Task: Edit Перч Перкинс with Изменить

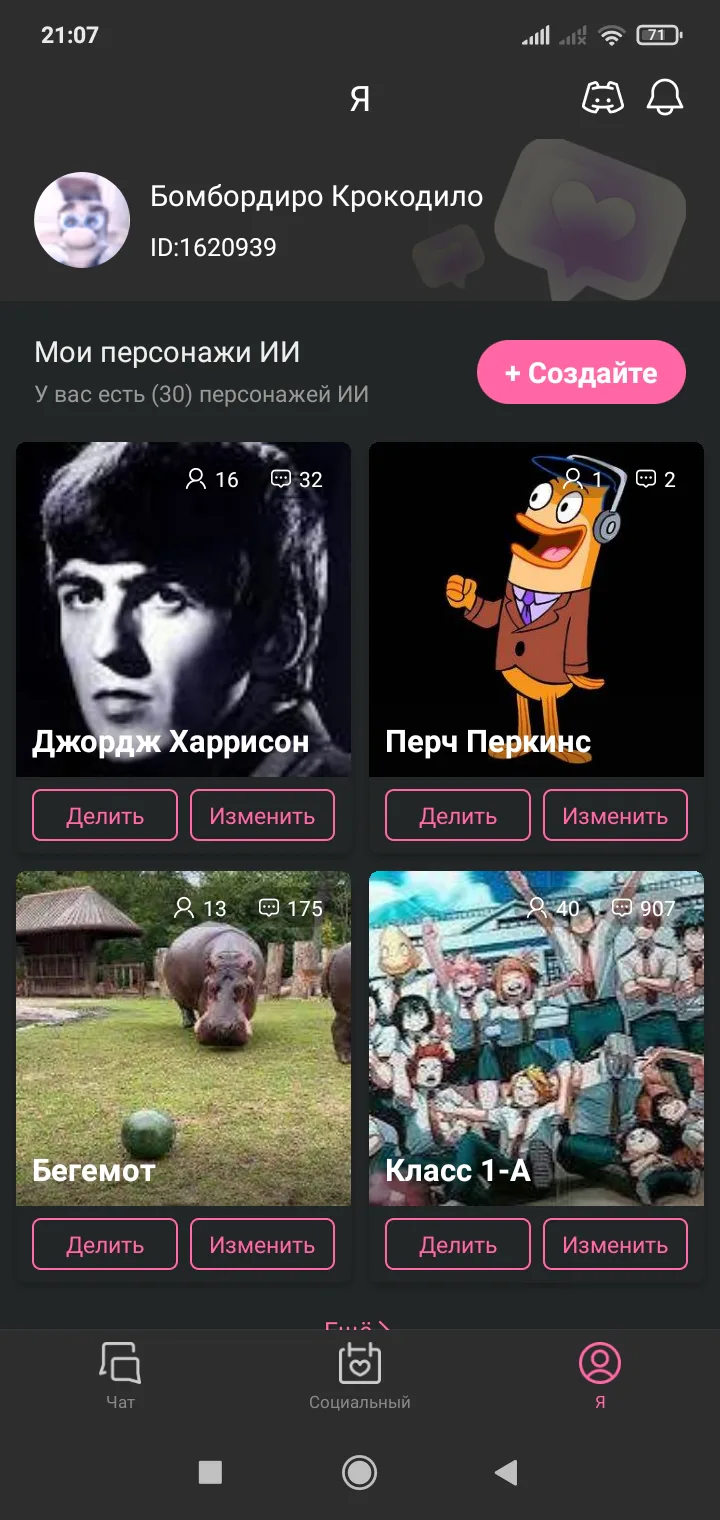Action: click(x=615, y=815)
